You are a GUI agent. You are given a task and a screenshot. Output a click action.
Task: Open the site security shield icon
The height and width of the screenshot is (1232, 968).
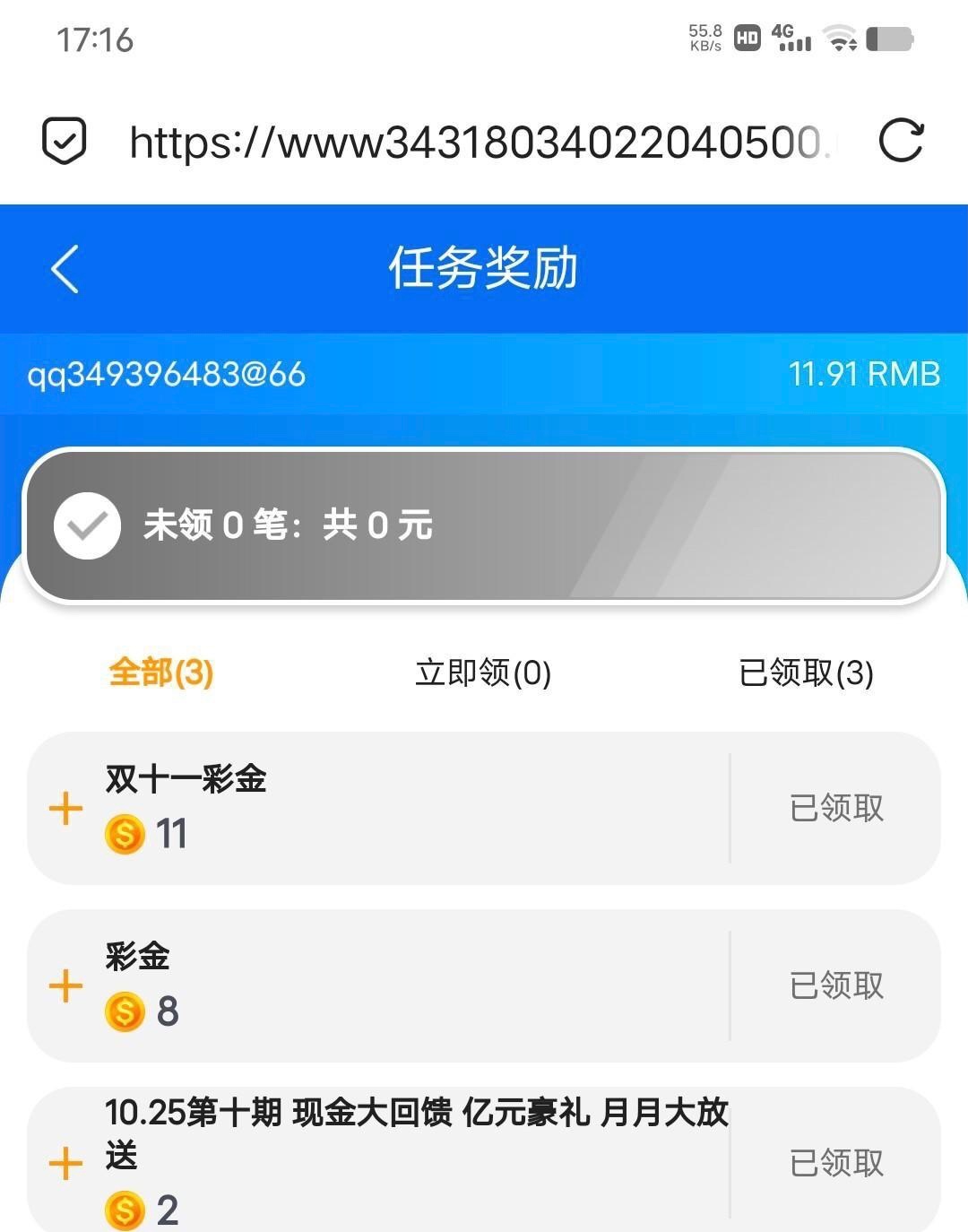65,142
